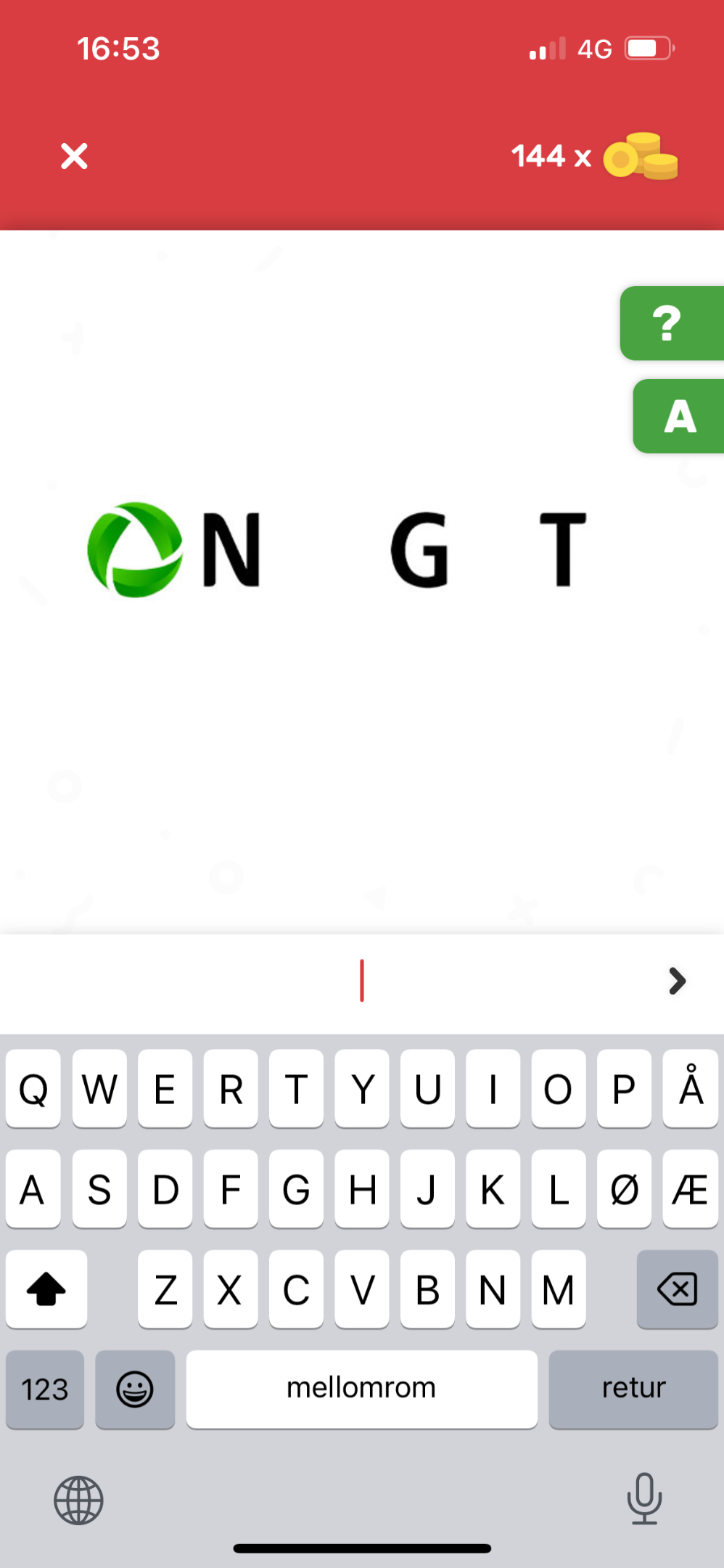Tap the retur key
The width and height of the screenshot is (724, 1568).
click(x=633, y=1389)
